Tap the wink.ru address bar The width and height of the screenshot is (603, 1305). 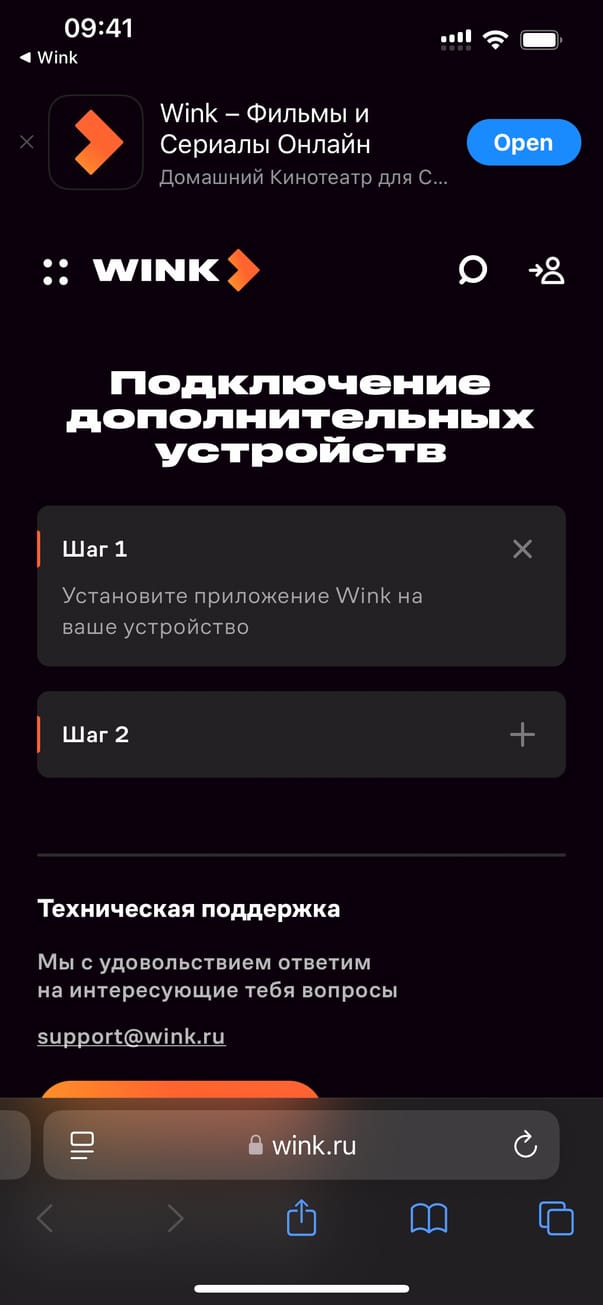[x=302, y=1145]
